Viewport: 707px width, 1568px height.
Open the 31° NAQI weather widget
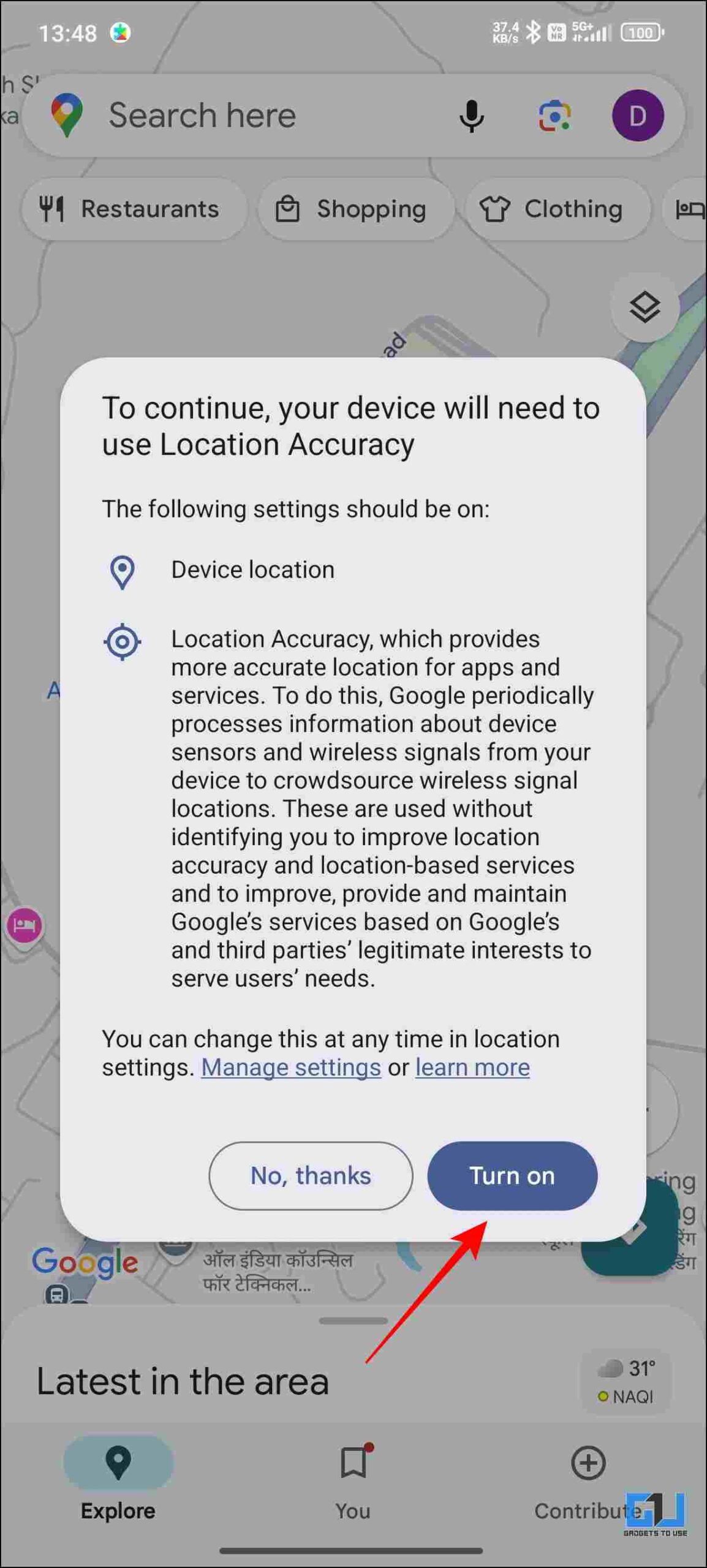[626, 1382]
